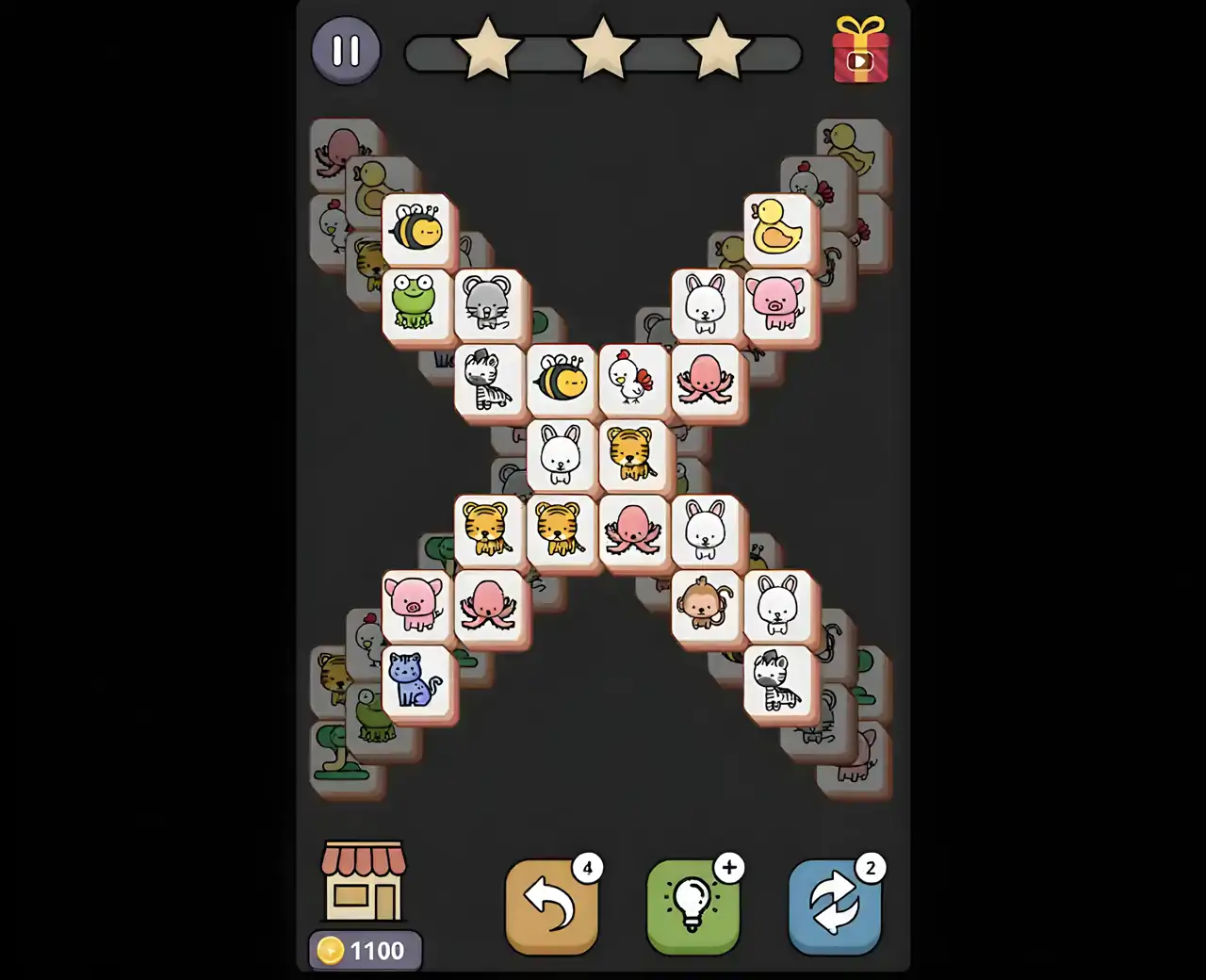Select the brown monkey tile
Viewport: 1206px width, 980px height.
(x=705, y=605)
